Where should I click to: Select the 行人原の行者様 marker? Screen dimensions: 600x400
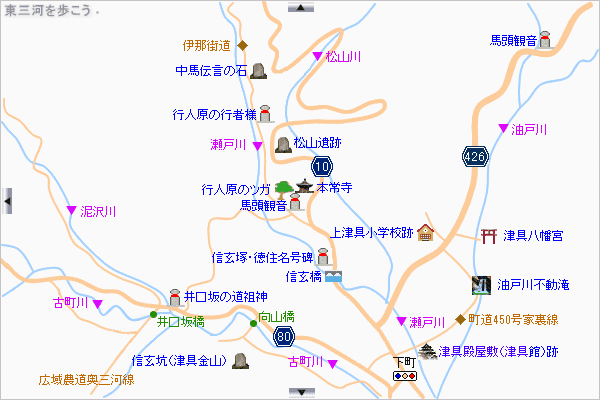pyautogui.click(x=265, y=114)
